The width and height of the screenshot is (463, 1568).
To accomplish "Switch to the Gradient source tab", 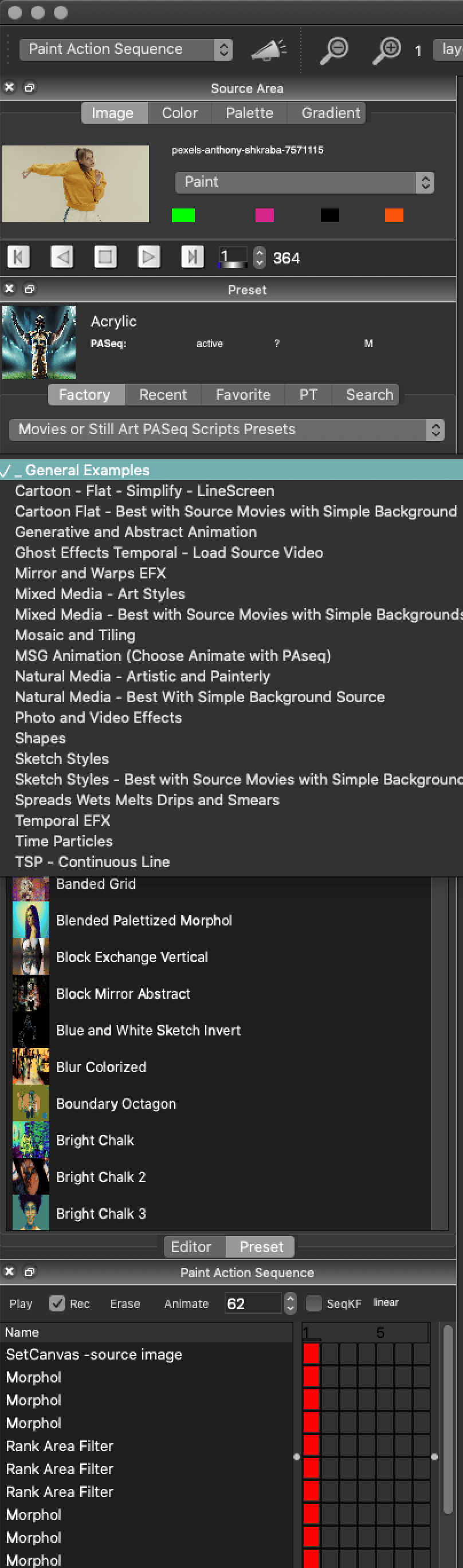I will (331, 113).
